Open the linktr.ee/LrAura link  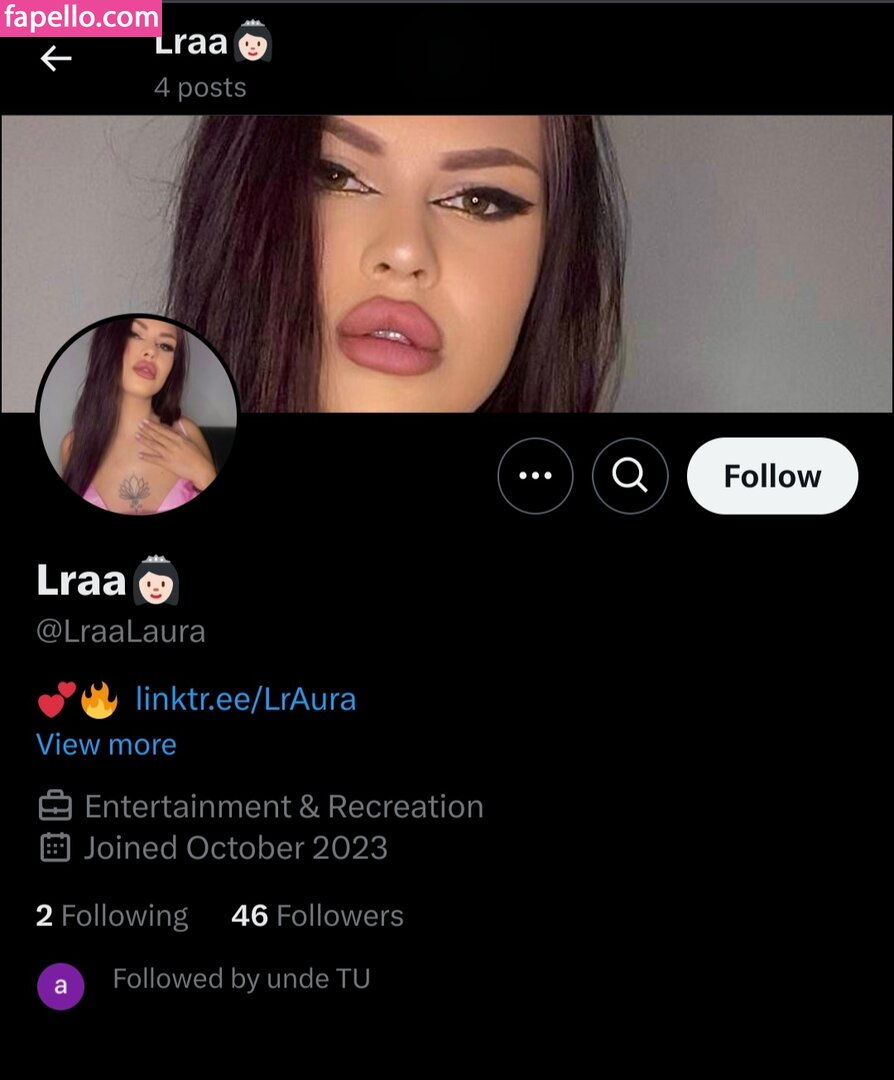[x=245, y=699]
